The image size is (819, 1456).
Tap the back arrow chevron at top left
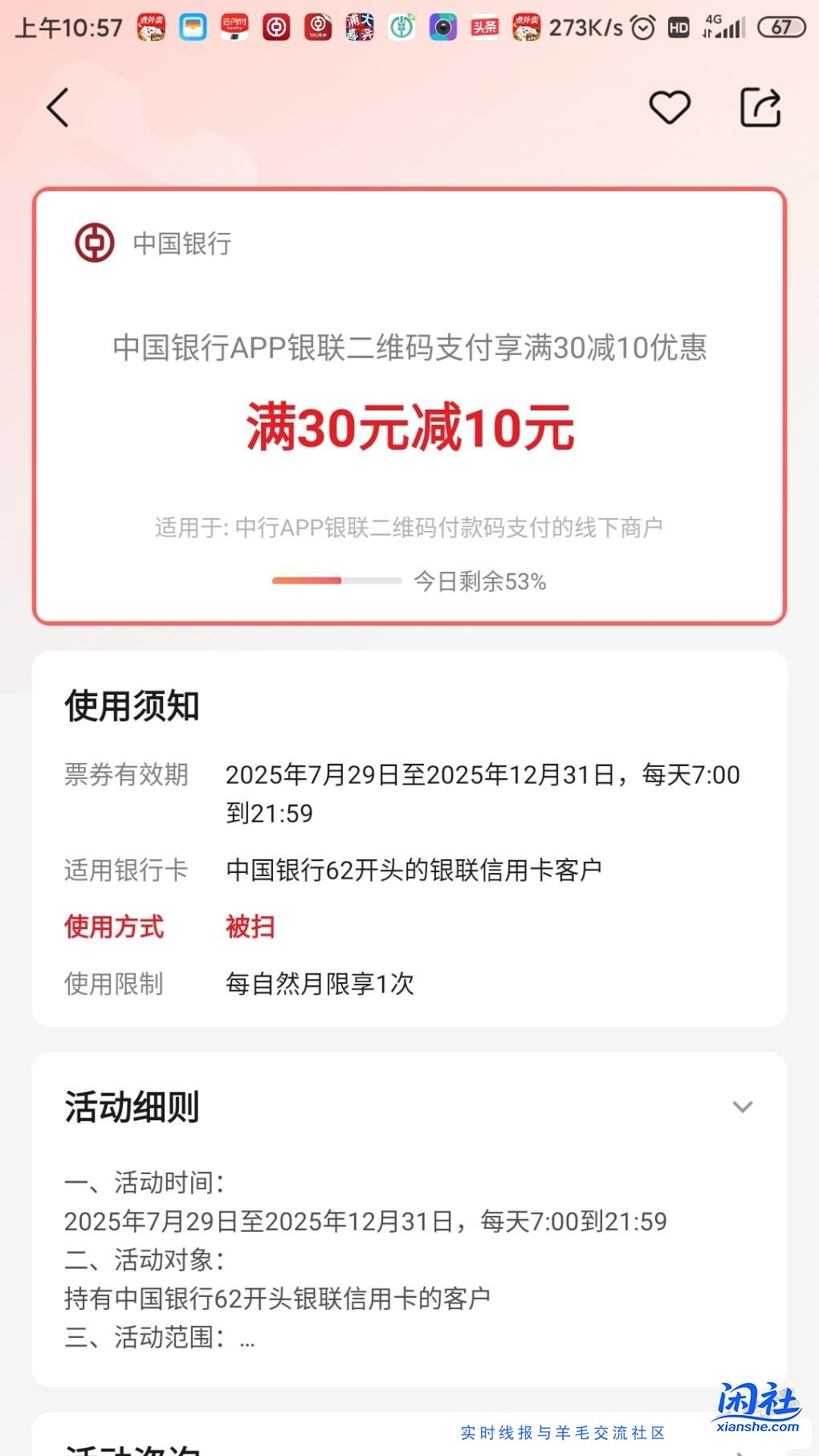[57, 107]
